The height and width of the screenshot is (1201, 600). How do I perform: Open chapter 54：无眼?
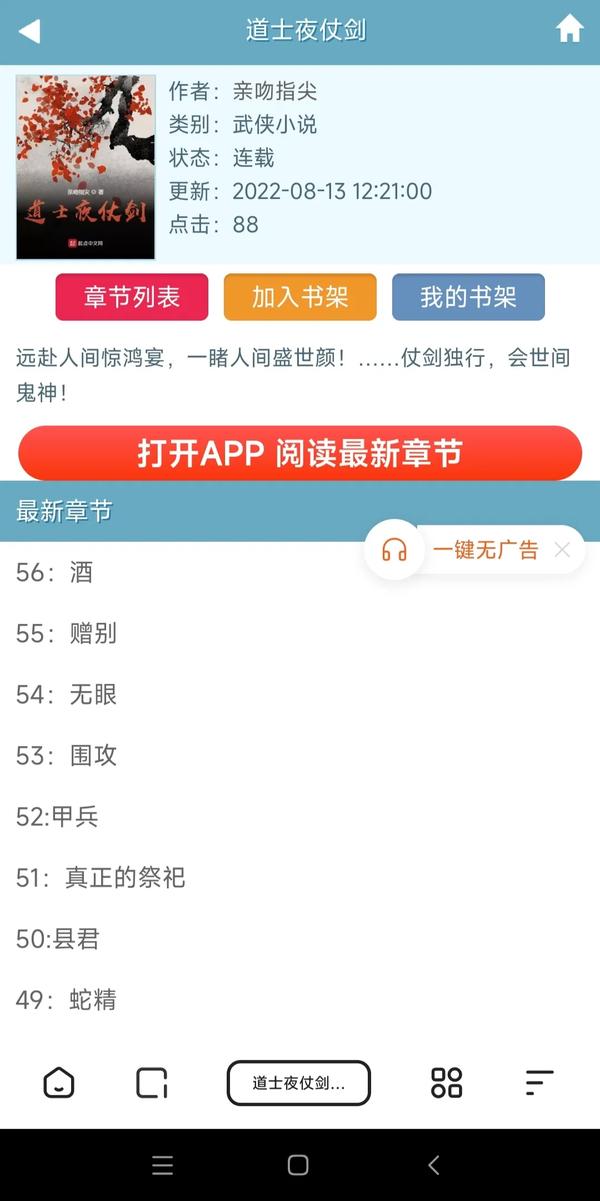click(66, 694)
